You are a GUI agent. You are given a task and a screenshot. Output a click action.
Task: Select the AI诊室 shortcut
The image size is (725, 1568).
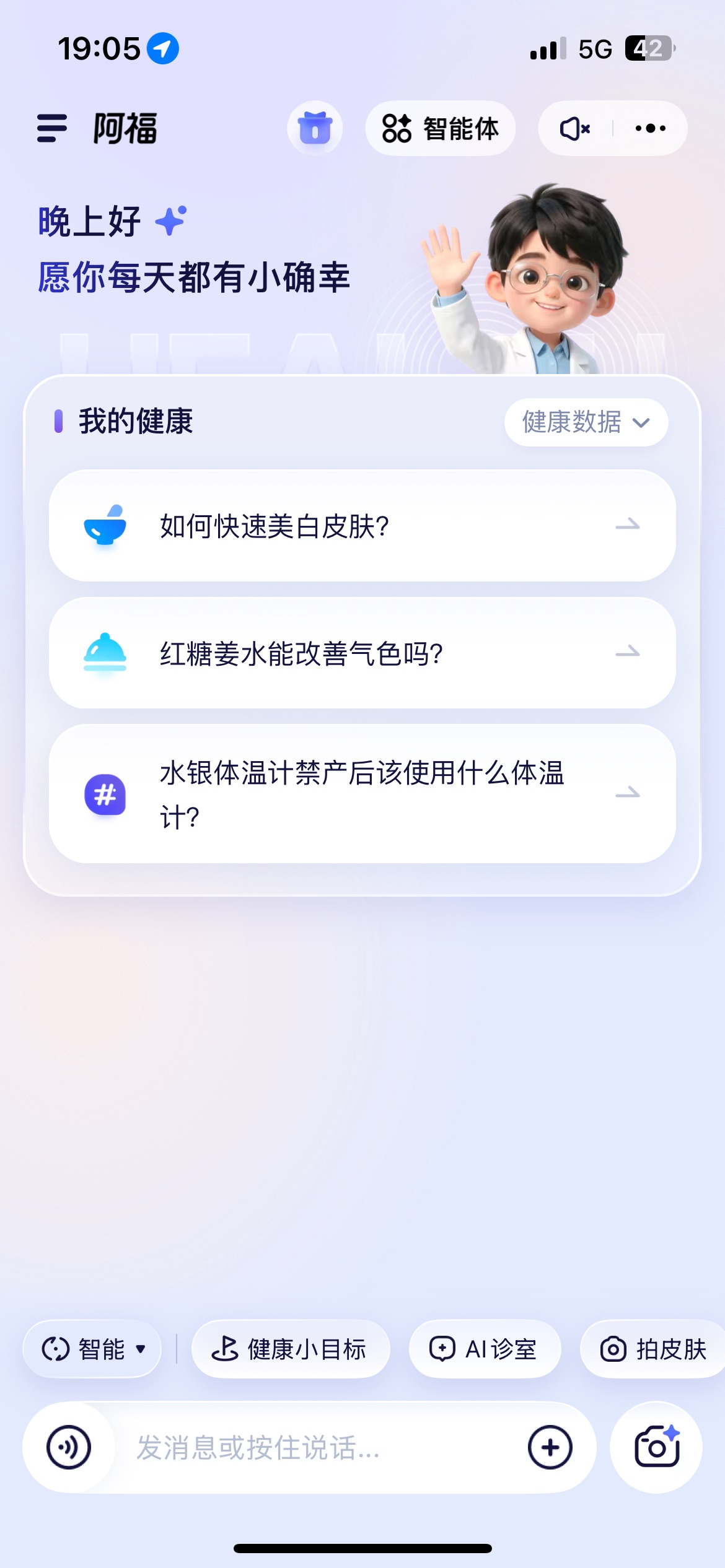coord(485,1349)
